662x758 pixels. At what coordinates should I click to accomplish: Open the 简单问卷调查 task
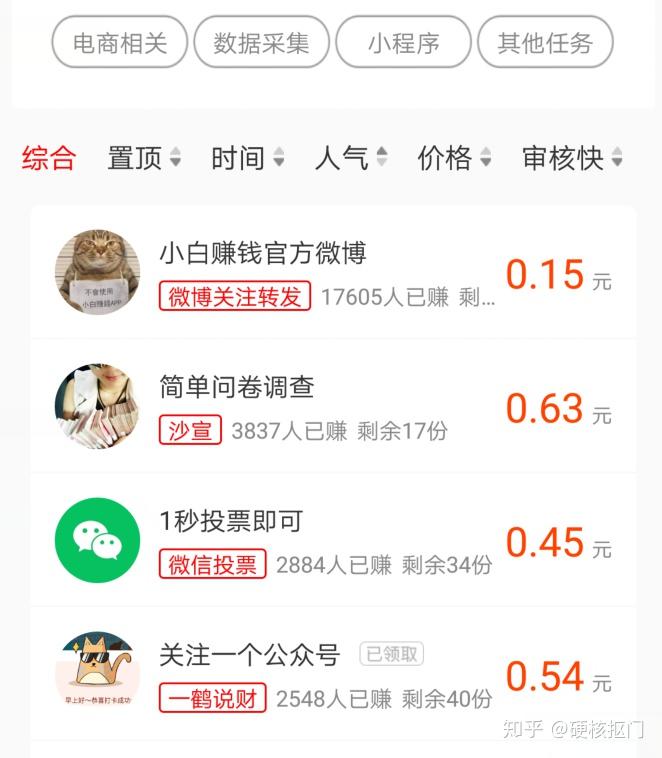[237, 387]
